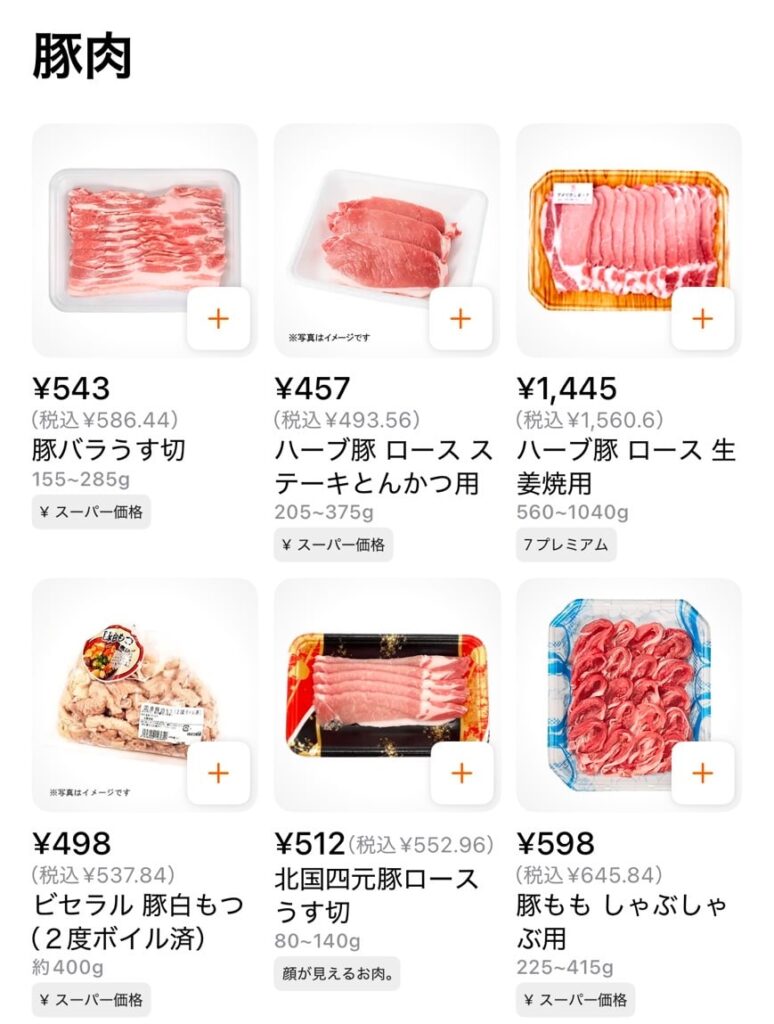Add 豚バラうす切 to cart with plus button
Image resolution: width=774 pixels, height=1024 pixels.
[x=216, y=320]
